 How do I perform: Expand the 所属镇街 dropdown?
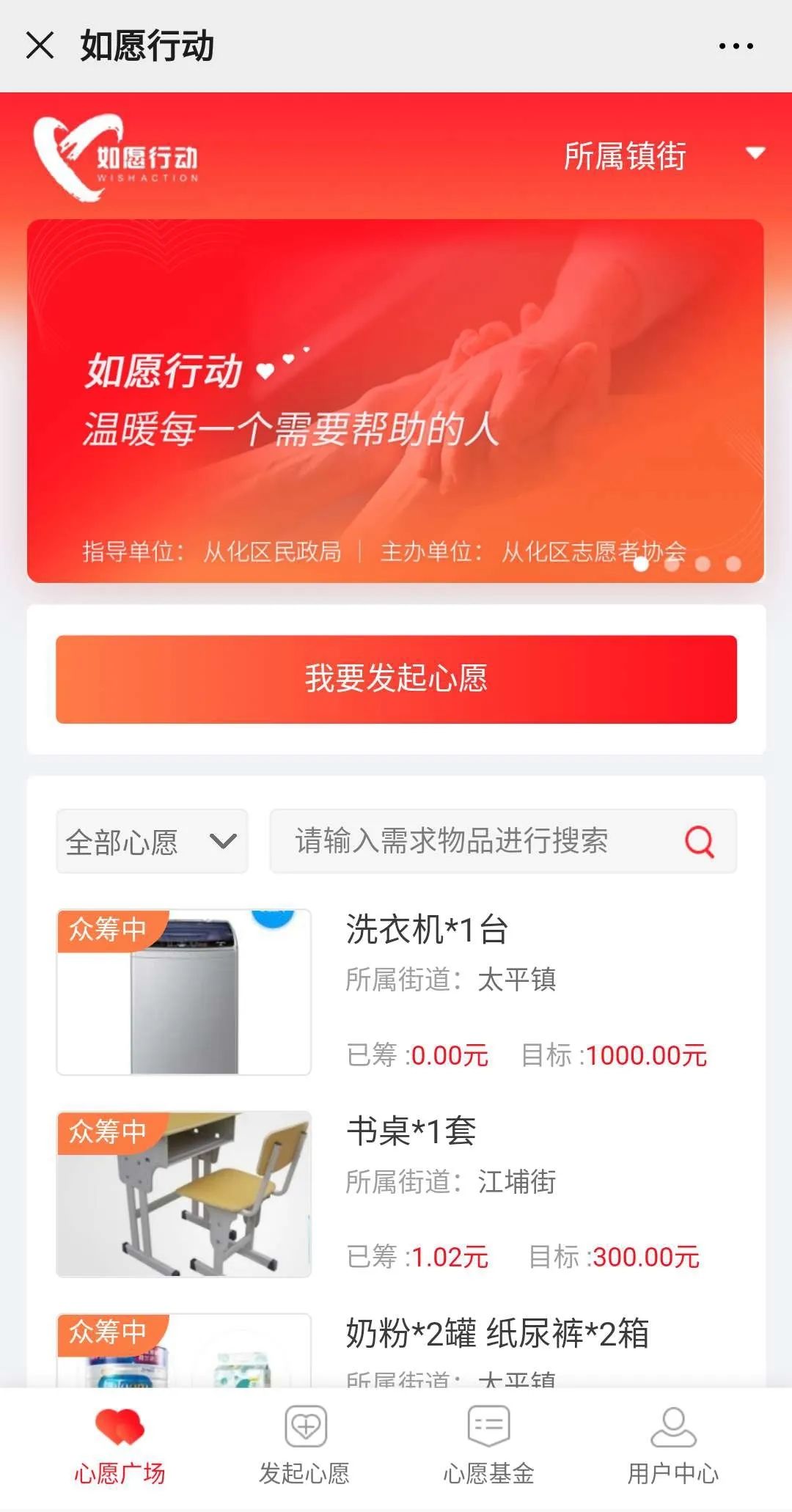[x=664, y=155]
